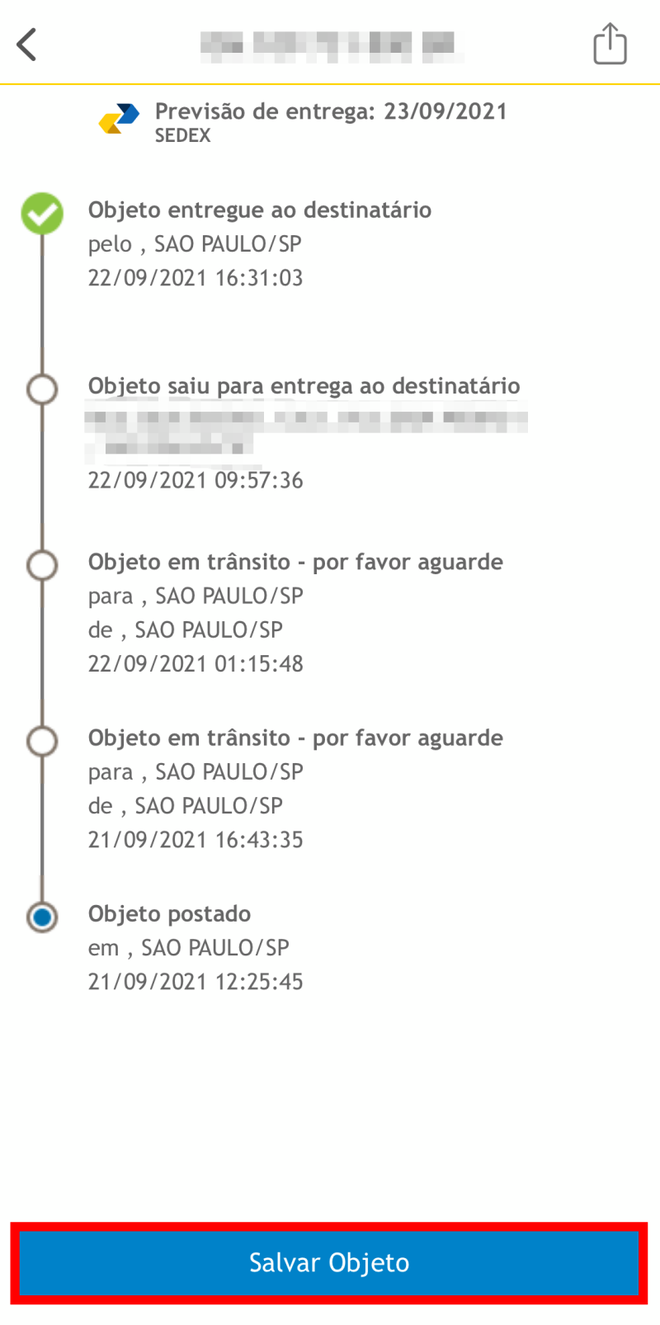This screenshot has height=1325, width=660.
Task: Go back with the top-left arrow
Action: pyautogui.click(x=27, y=45)
